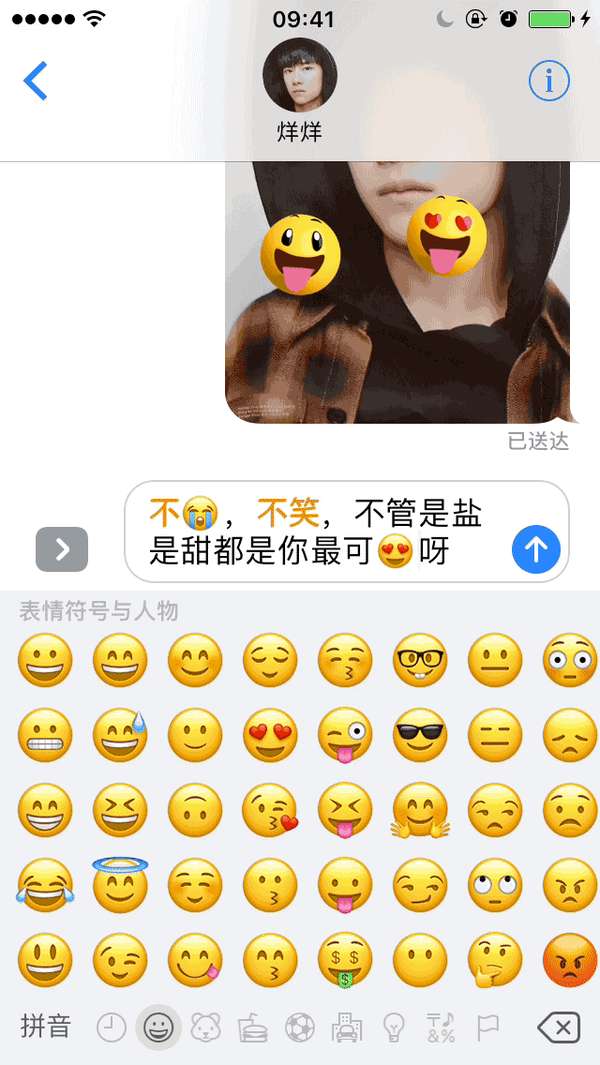
Task: Tap the message text field
Action: 320,532
